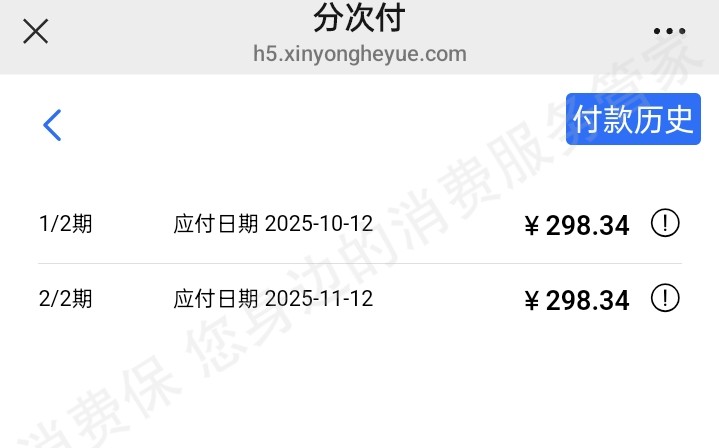The height and width of the screenshot is (448, 719).
Task: Open the three-dot more options menu
Action: pyautogui.click(x=669, y=32)
